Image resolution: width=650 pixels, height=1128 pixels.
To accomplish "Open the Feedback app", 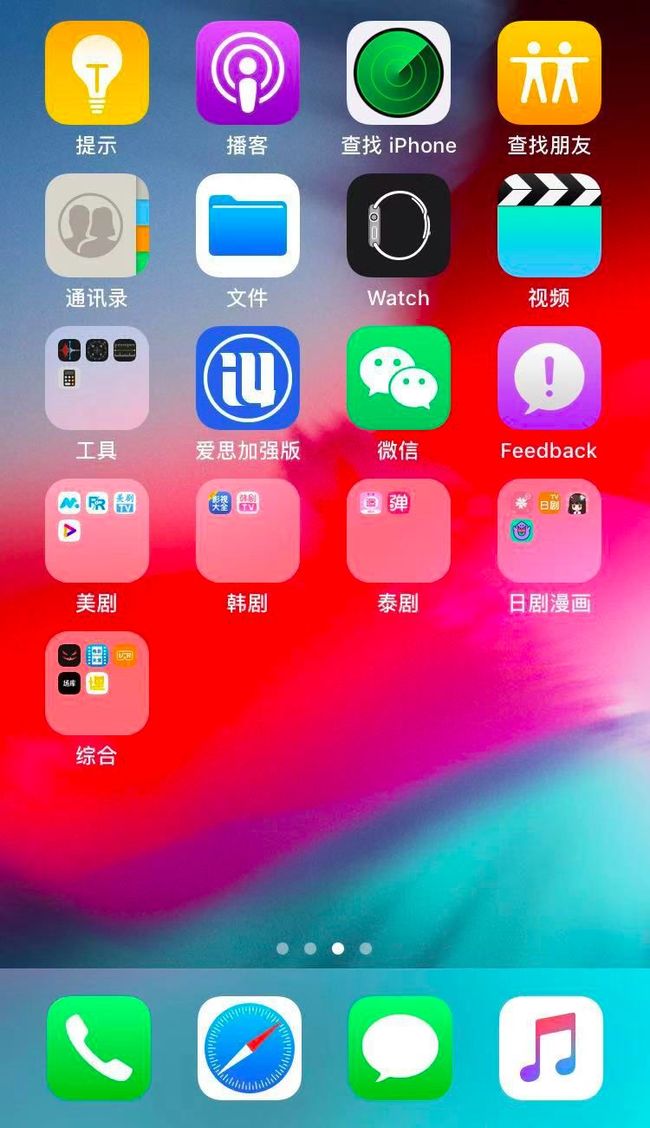I will click(549, 378).
